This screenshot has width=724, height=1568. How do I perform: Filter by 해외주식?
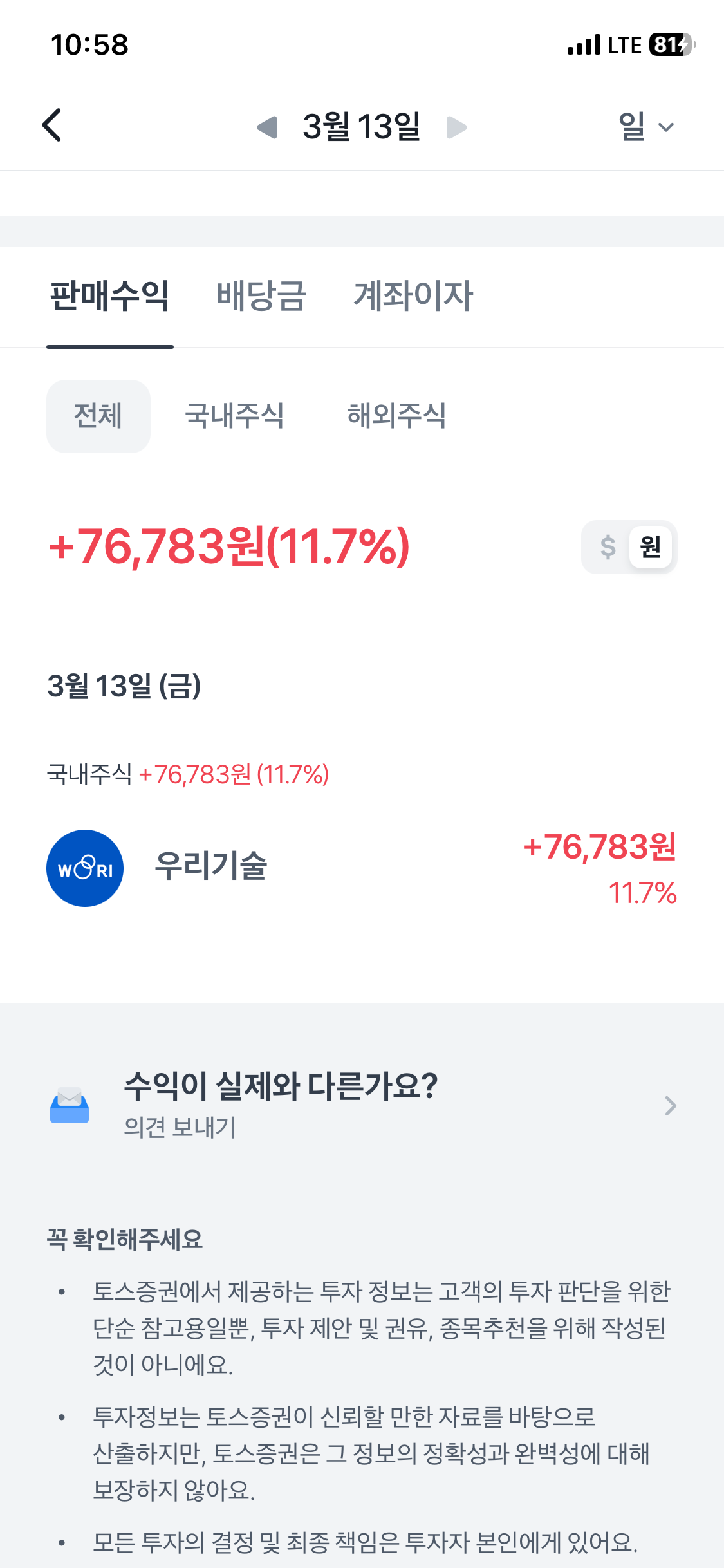click(396, 416)
